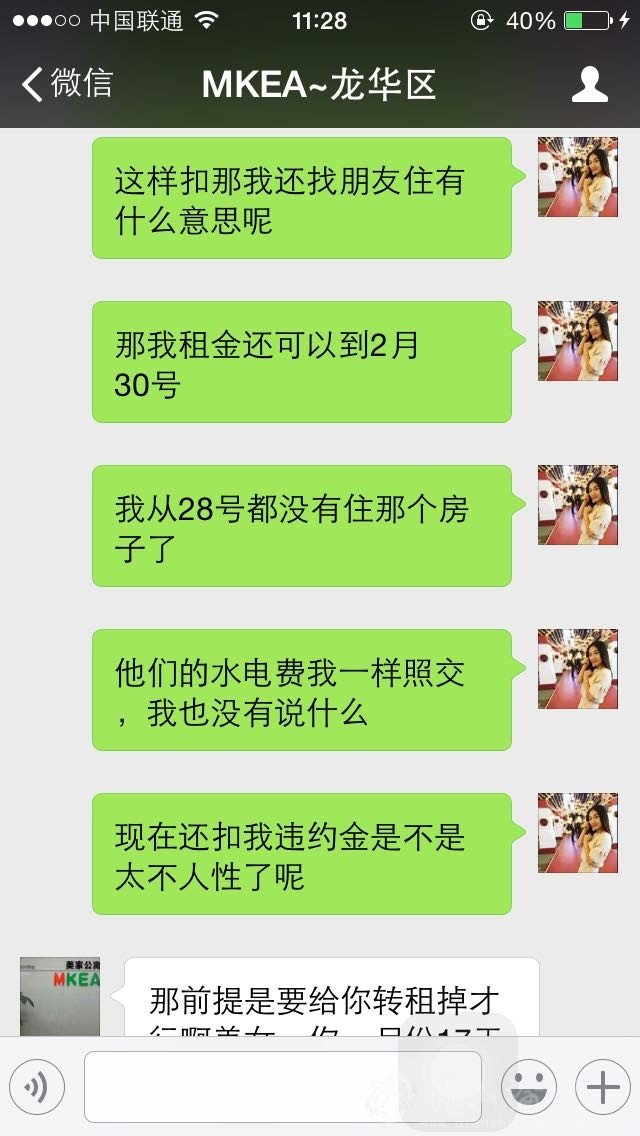Open the chat info profile icon
This screenshot has height=1136, width=640.
click(x=589, y=85)
